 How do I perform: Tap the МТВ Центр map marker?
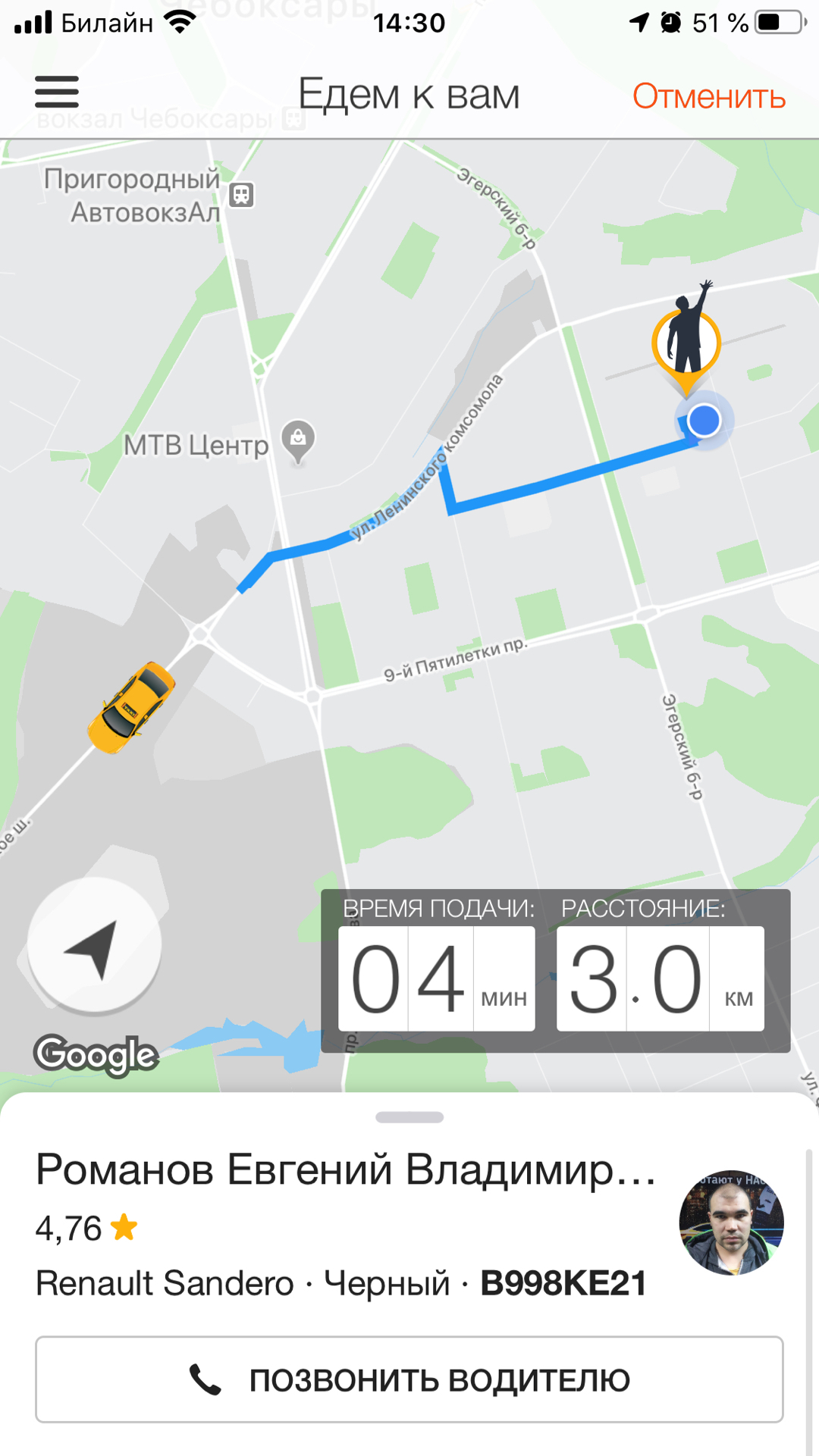(x=298, y=441)
